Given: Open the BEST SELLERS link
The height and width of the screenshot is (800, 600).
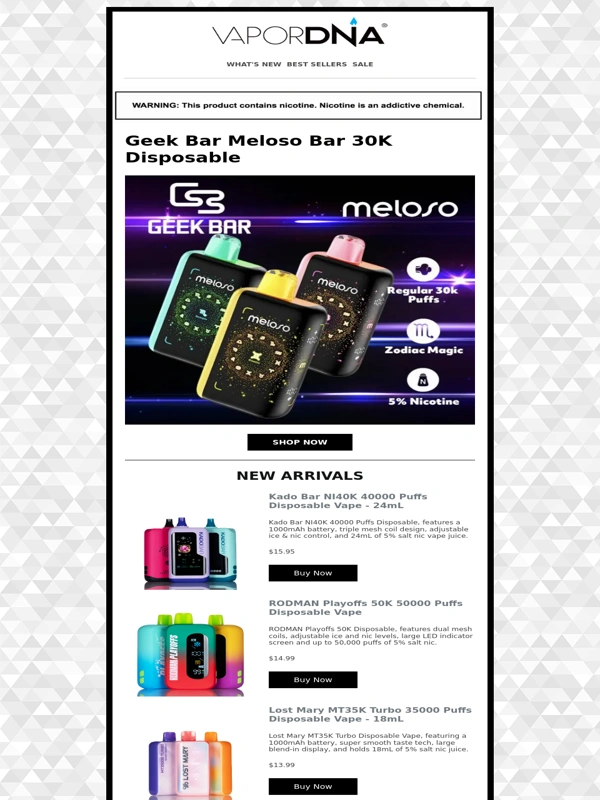Looking at the screenshot, I should coord(316,64).
